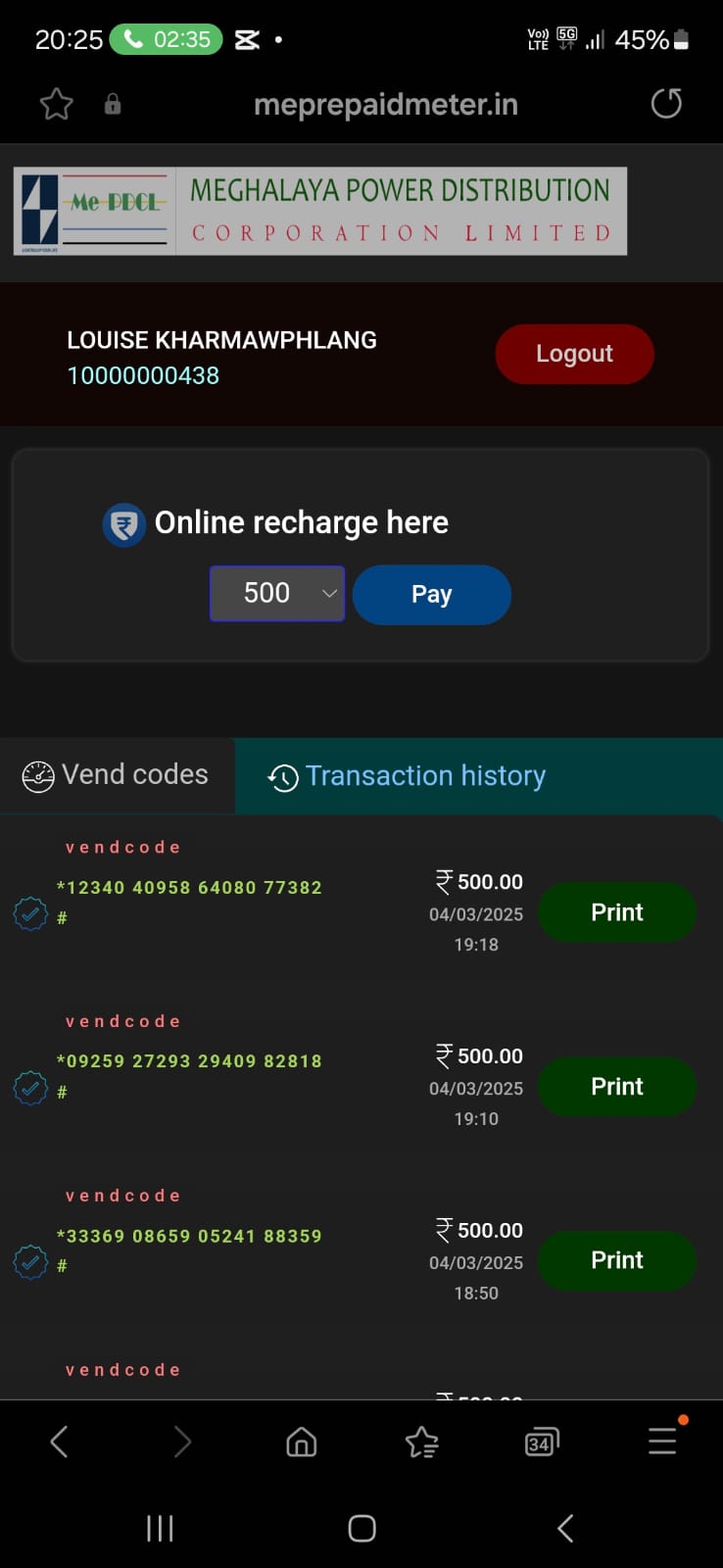Open the recharge amount dropdown showing 500

277,593
